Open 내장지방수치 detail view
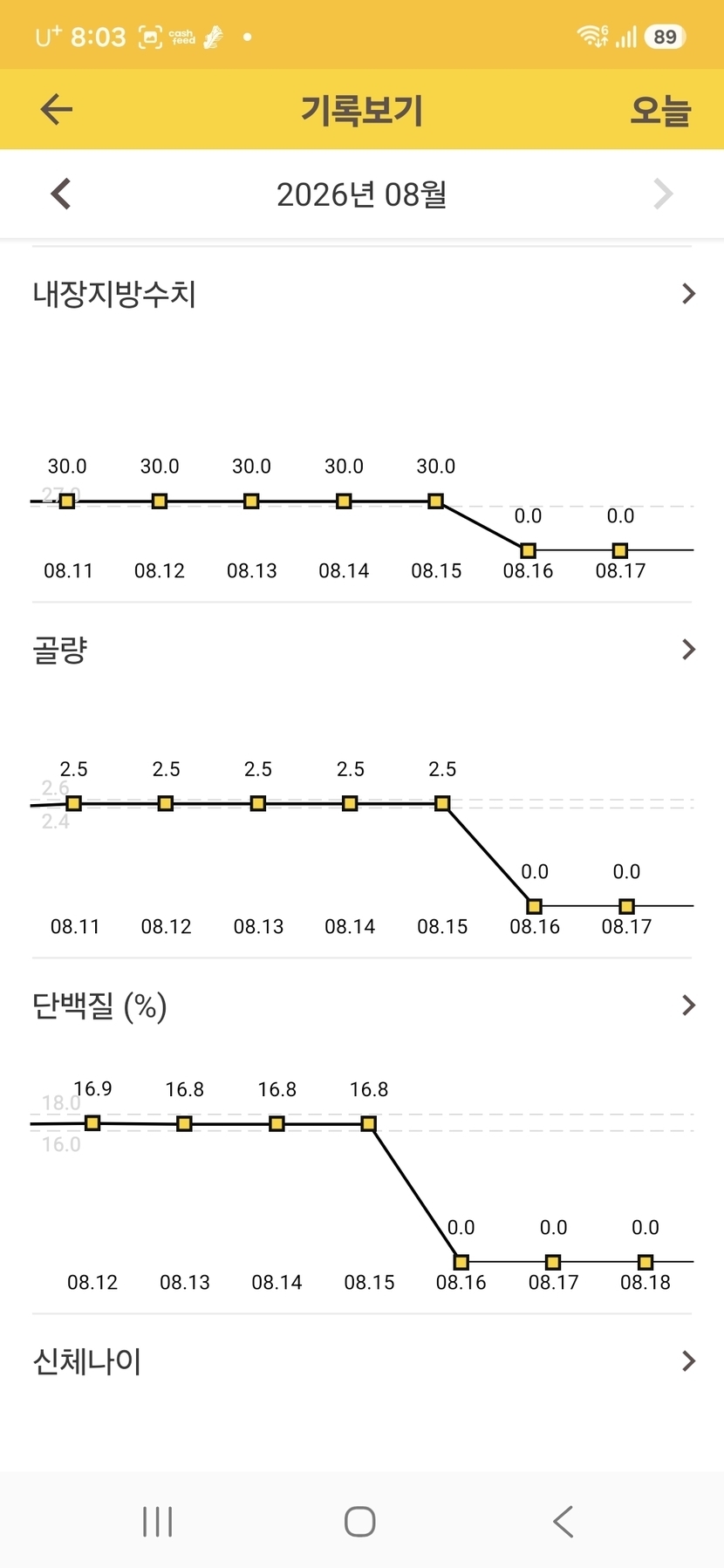 pyautogui.click(x=362, y=293)
